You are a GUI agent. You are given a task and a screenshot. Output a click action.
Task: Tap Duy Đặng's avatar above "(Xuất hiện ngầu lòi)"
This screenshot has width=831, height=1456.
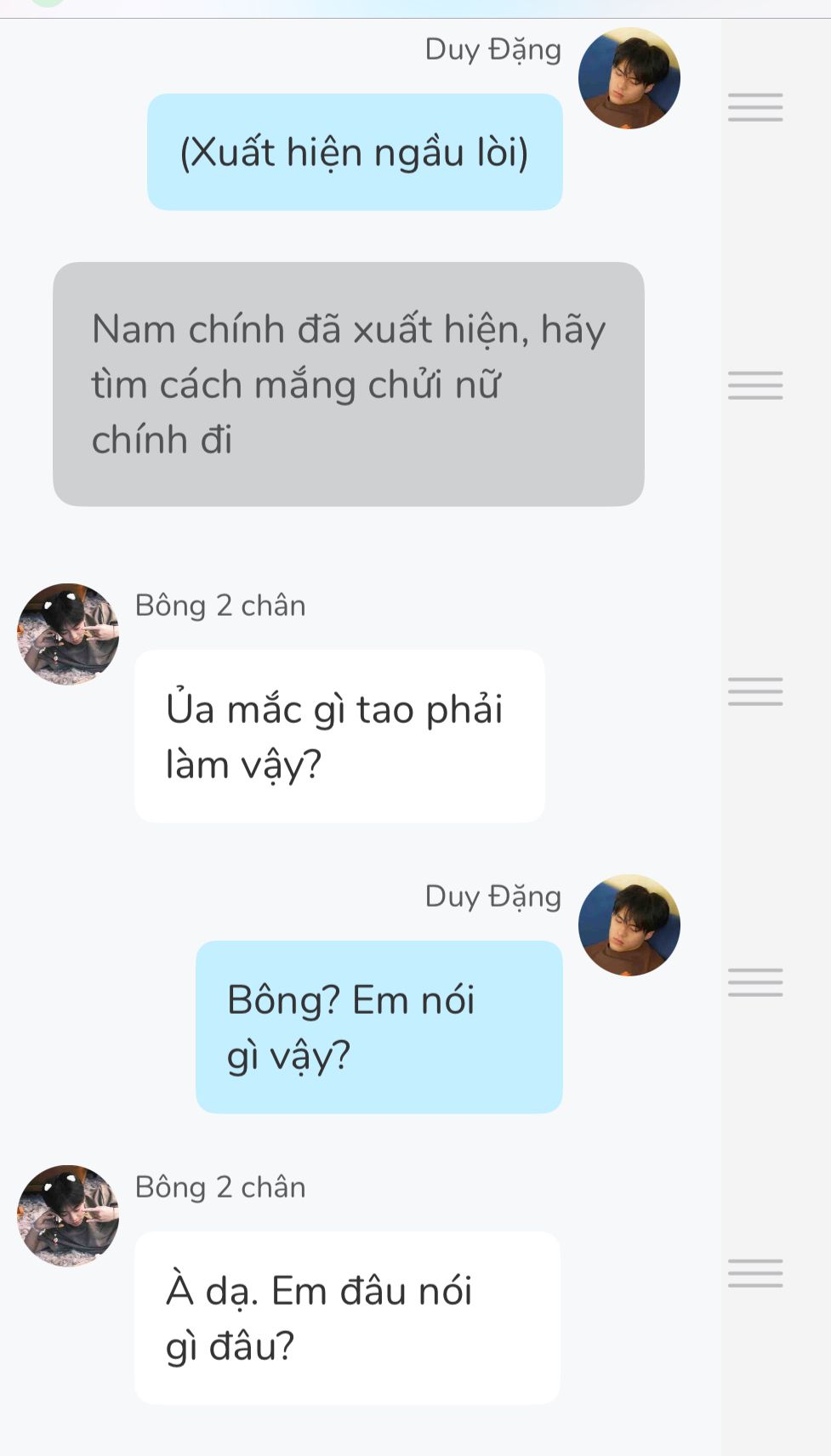(x=629, y=78)
